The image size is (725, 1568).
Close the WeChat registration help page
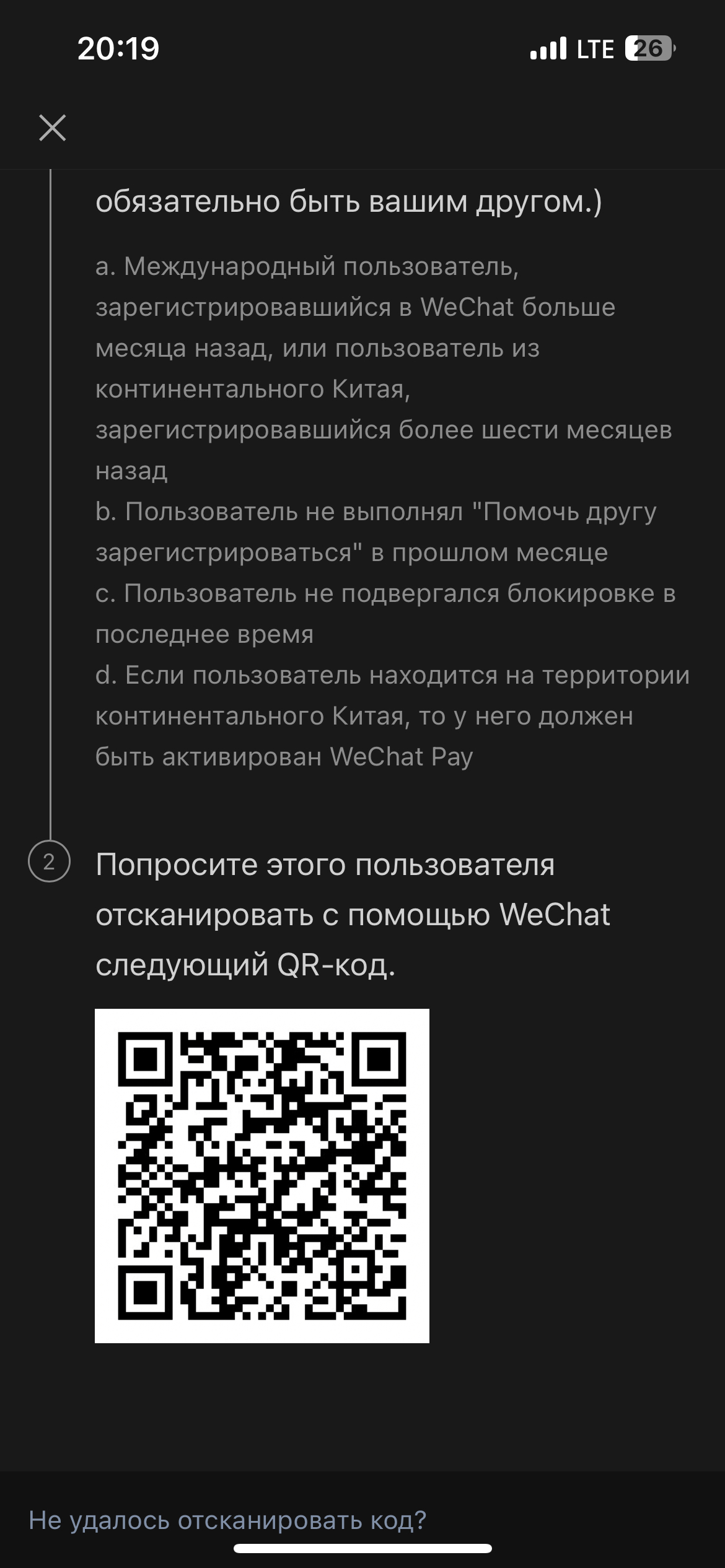point(53,128)
